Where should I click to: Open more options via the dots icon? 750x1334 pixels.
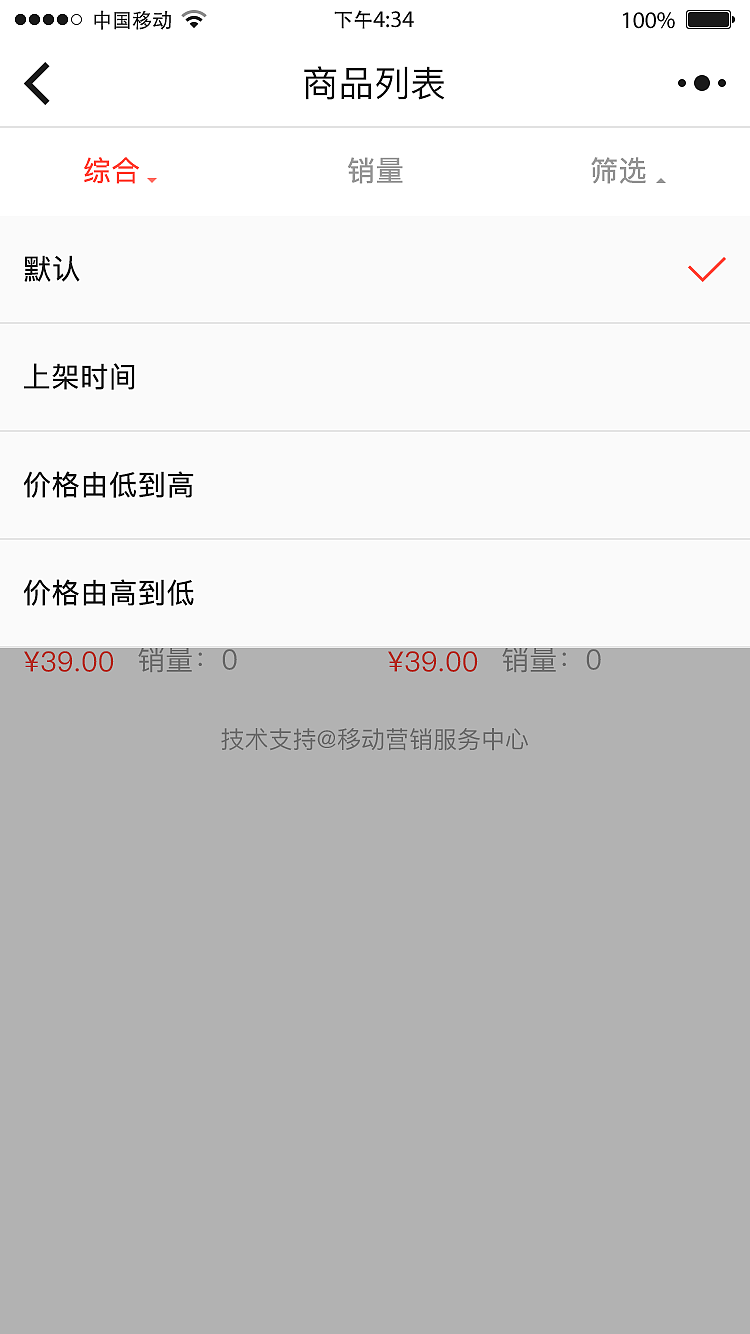click(701, 83)
